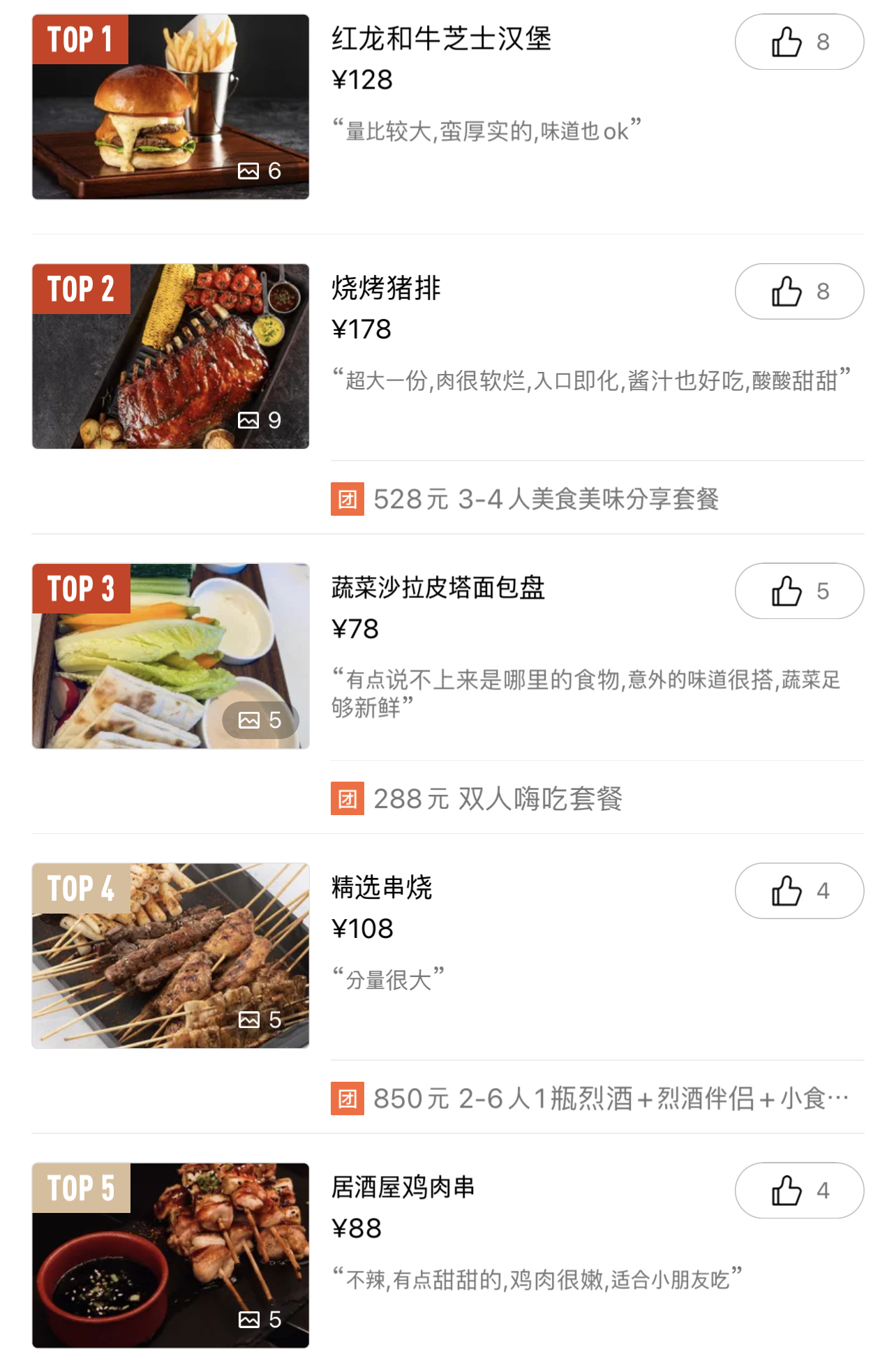This screenshot has width=896, height=1363.
Task: Like the 红龙和牛芝士汉堡 dish
Action: [x=798, y=42]
